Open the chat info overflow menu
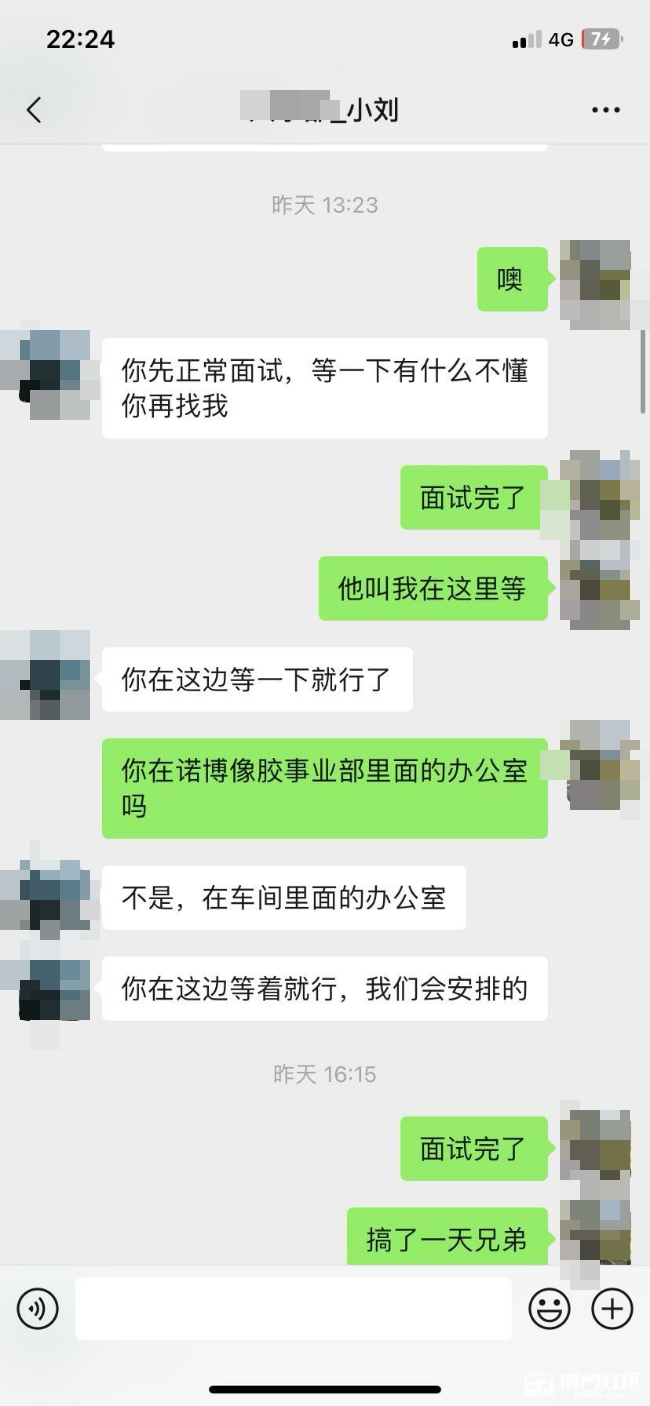Viewport: 650px width, 1406px height. point(606,110)
